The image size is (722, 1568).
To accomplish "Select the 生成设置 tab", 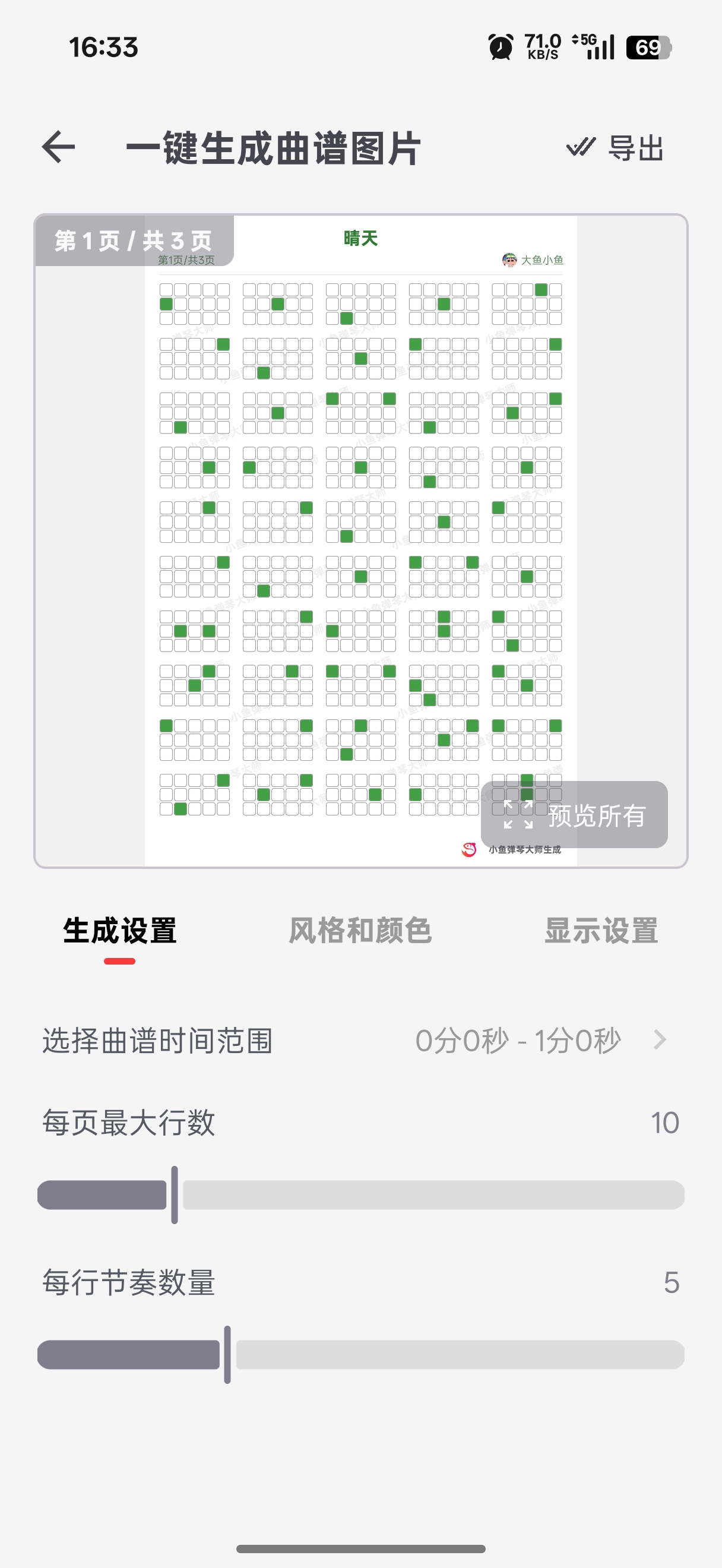I will pyautogui.click(x=120, y=931).
